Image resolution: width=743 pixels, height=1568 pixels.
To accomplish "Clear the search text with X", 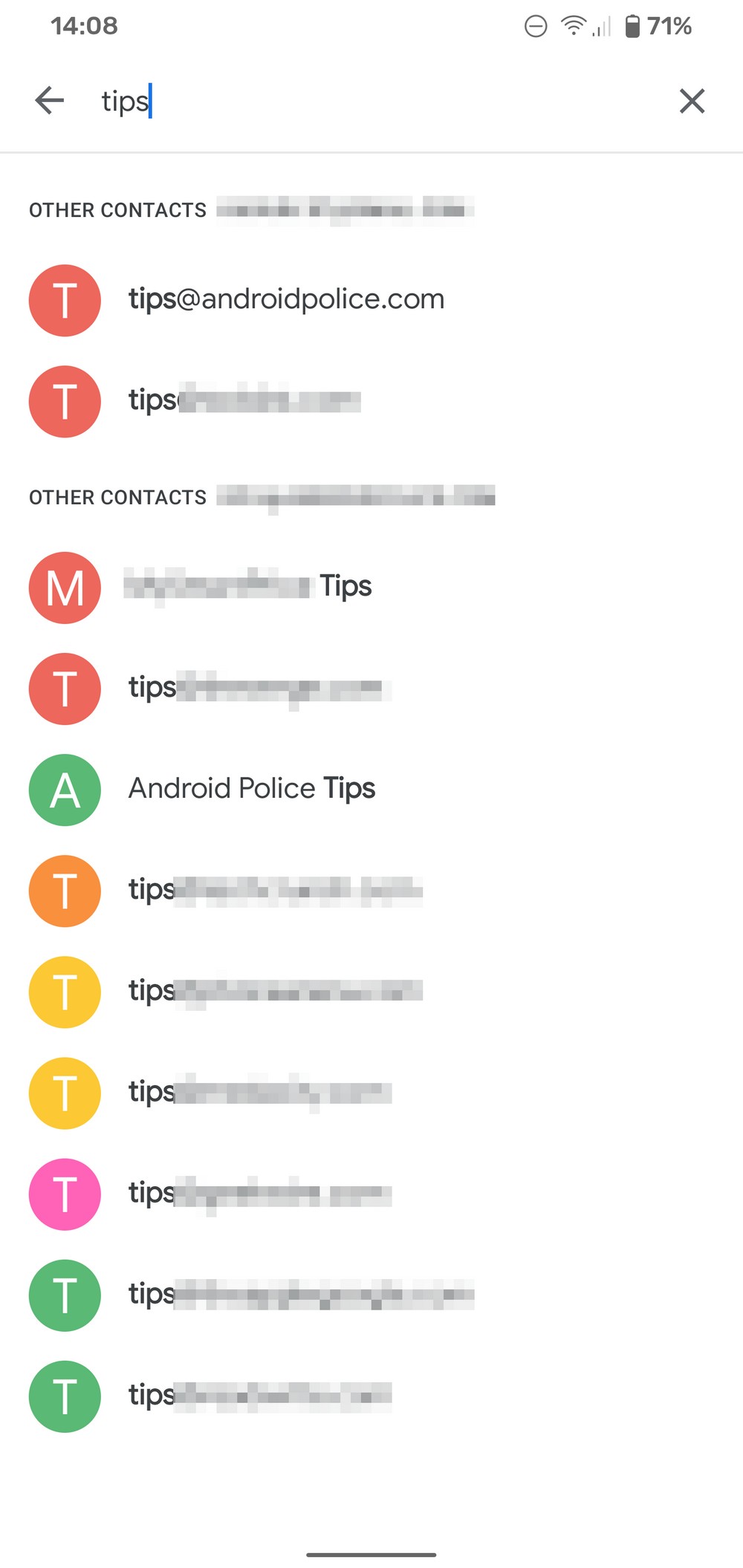I will 692,101.
